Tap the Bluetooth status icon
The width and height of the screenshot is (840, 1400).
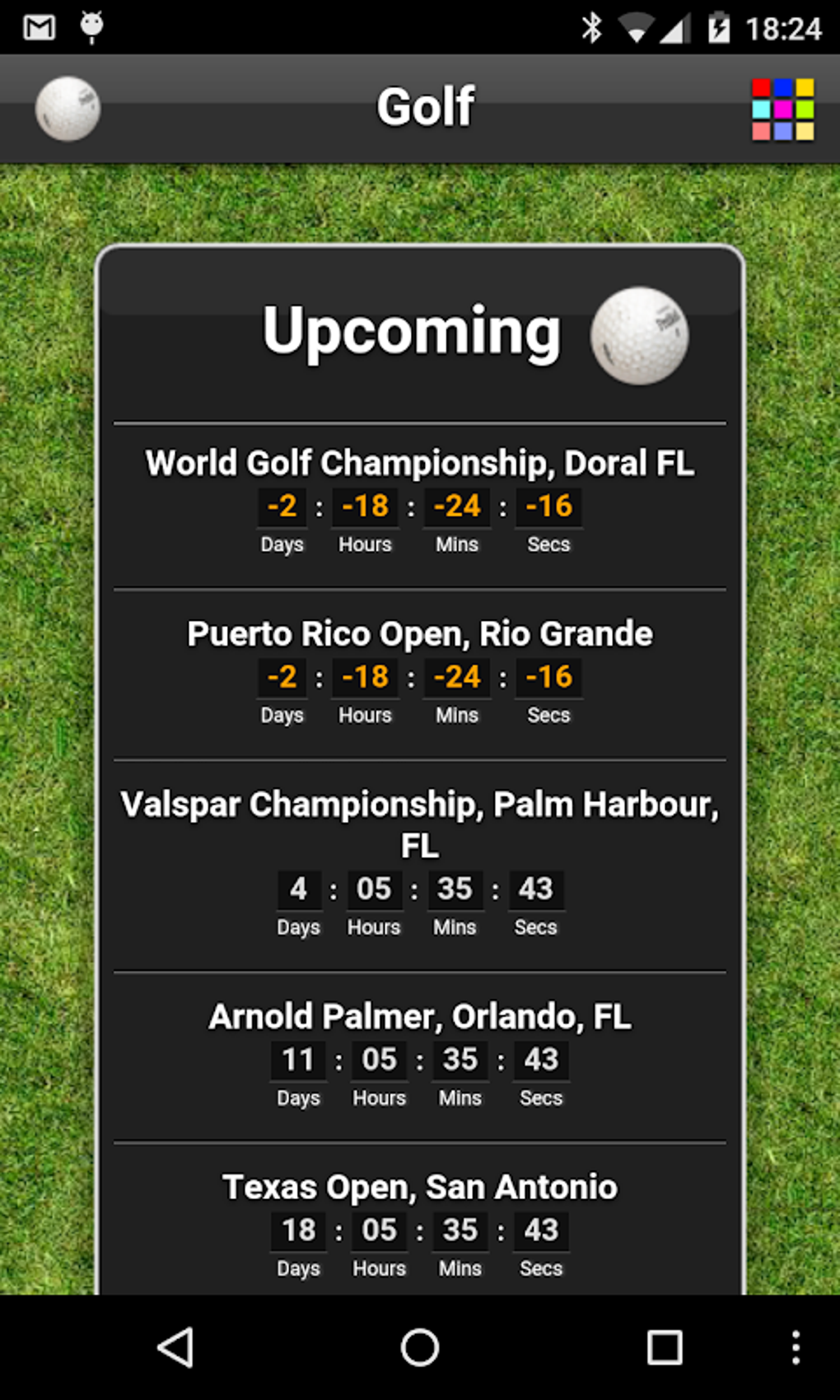pos(591,27)
